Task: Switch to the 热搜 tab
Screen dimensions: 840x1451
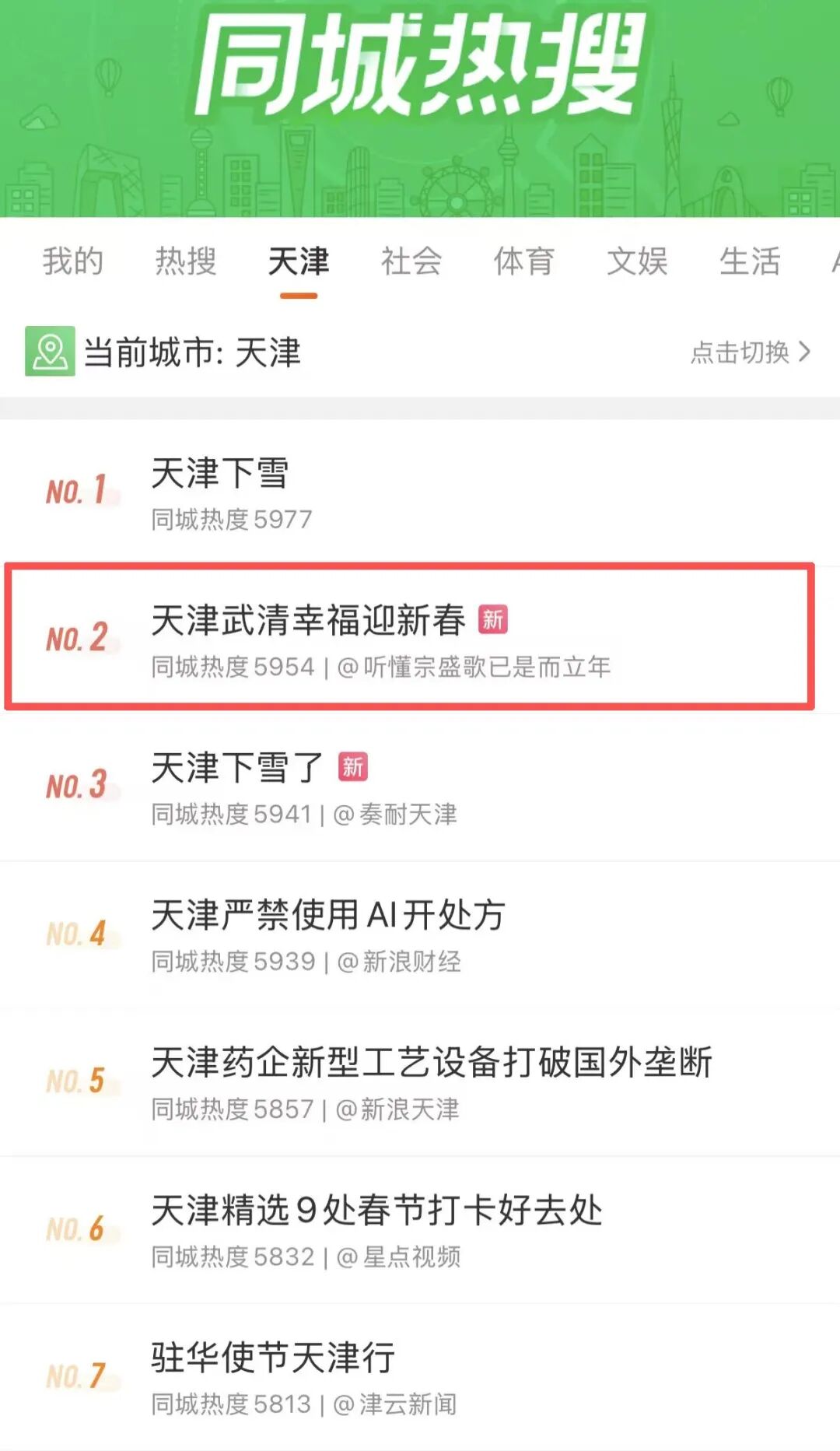Action: [x=185, y=261]
